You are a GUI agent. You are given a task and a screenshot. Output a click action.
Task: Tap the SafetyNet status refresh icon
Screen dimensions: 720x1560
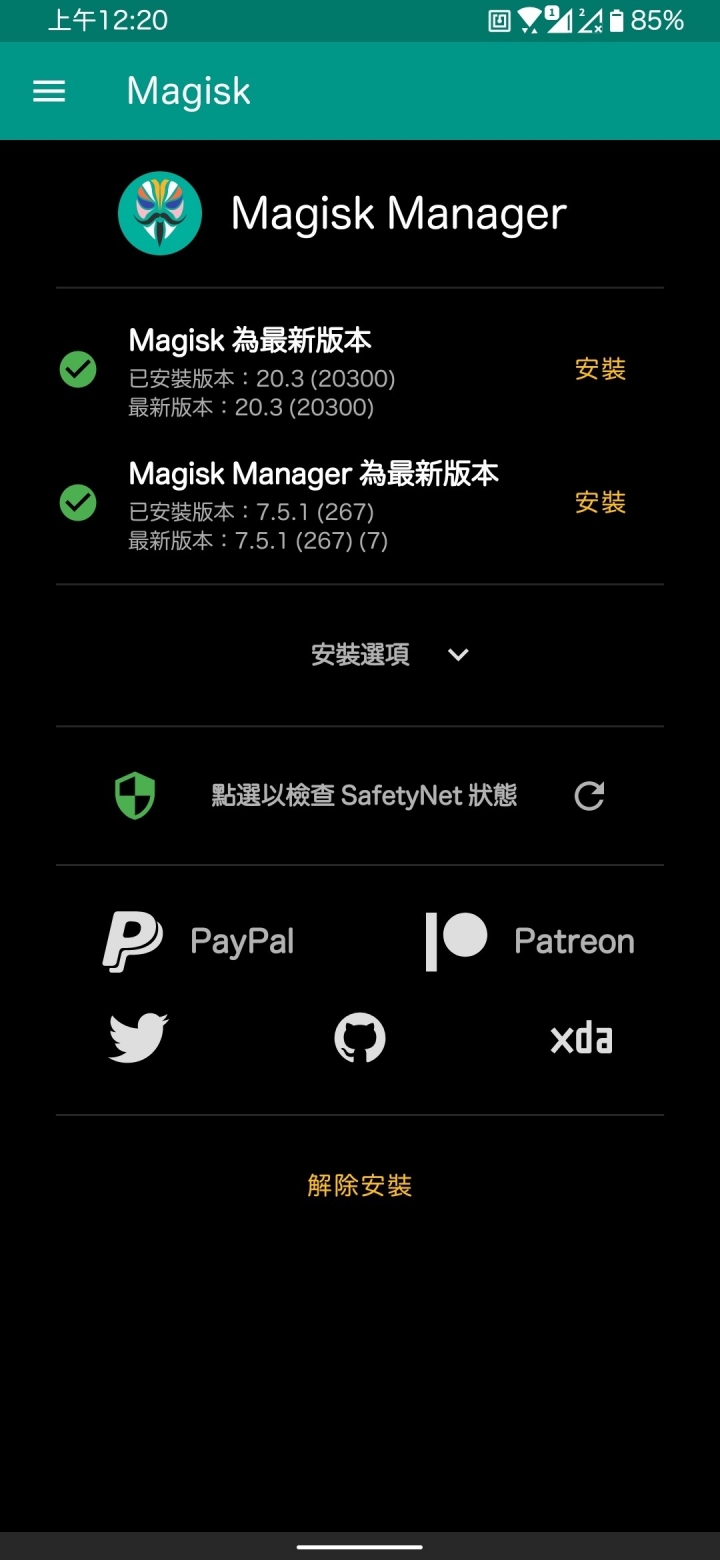[589, 796]
